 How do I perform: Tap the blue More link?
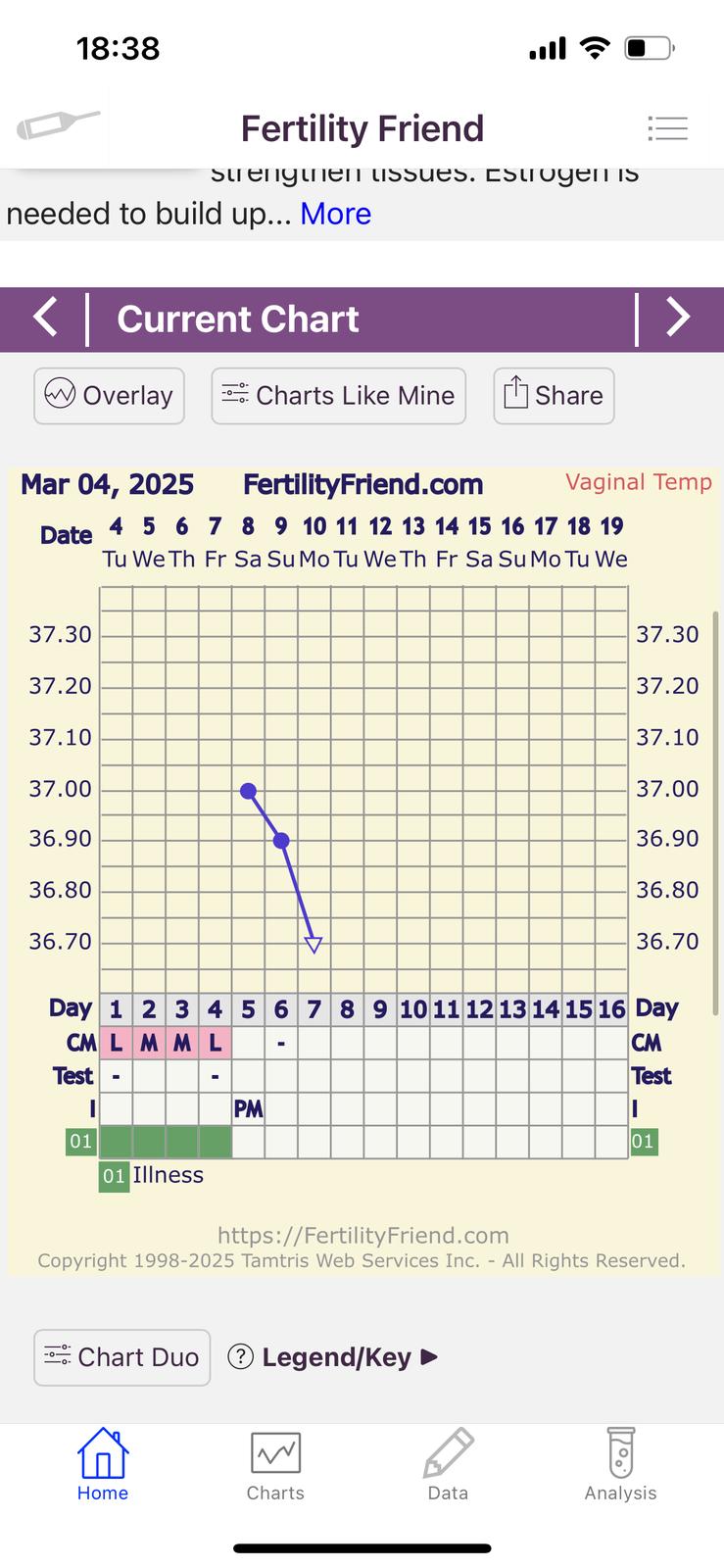pyautogui.click(x=335, y=214)
